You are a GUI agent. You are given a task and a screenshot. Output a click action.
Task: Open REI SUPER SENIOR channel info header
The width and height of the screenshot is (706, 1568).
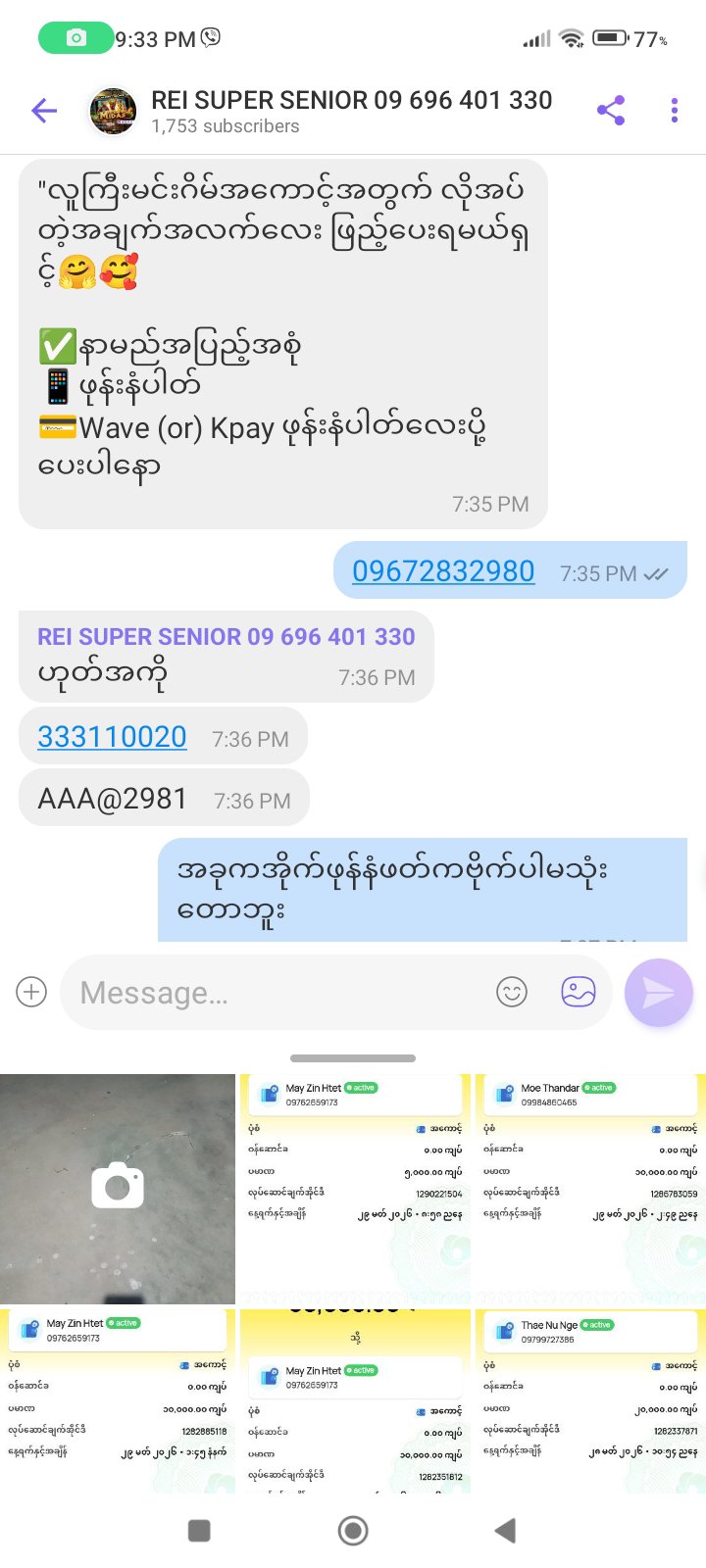(350, 111)
